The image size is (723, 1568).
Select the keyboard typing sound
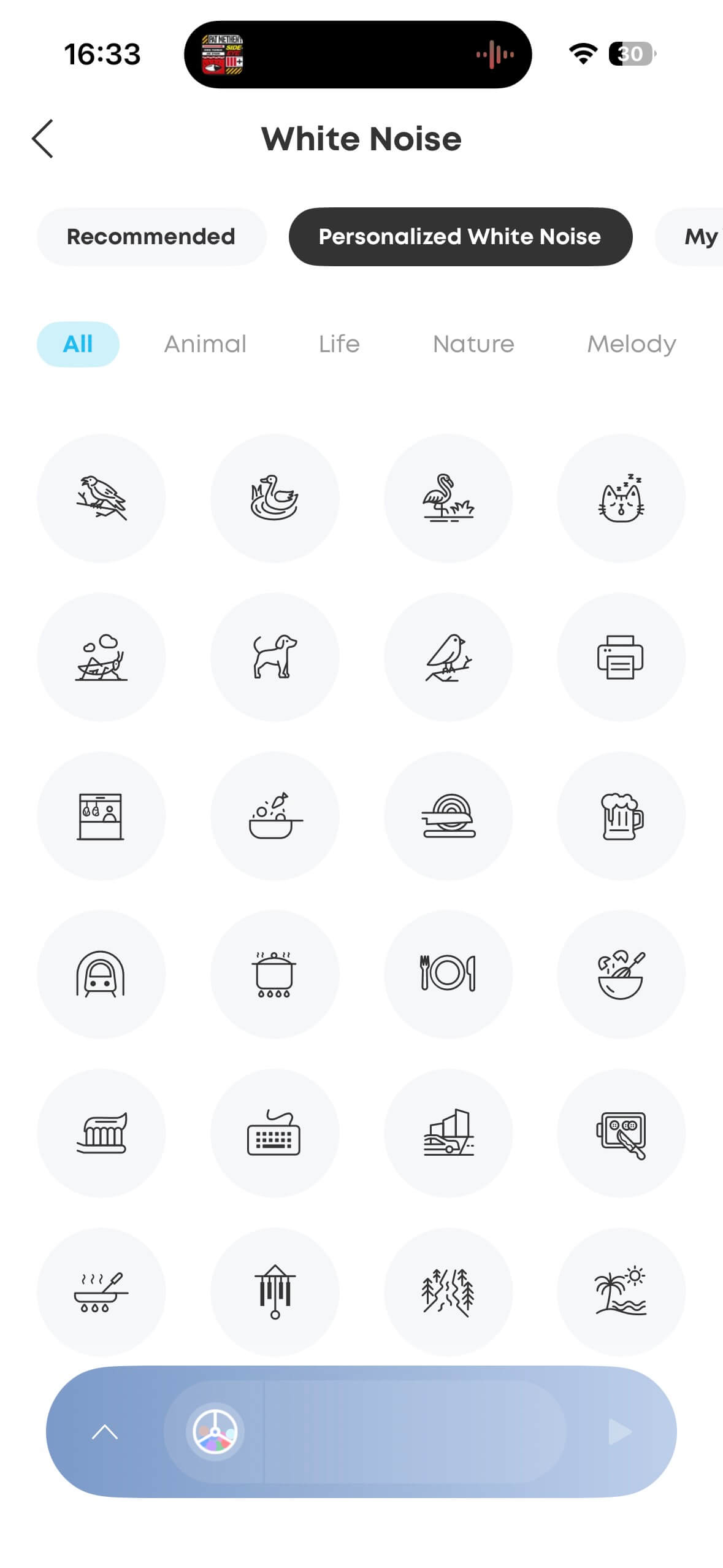point(274,1132)
